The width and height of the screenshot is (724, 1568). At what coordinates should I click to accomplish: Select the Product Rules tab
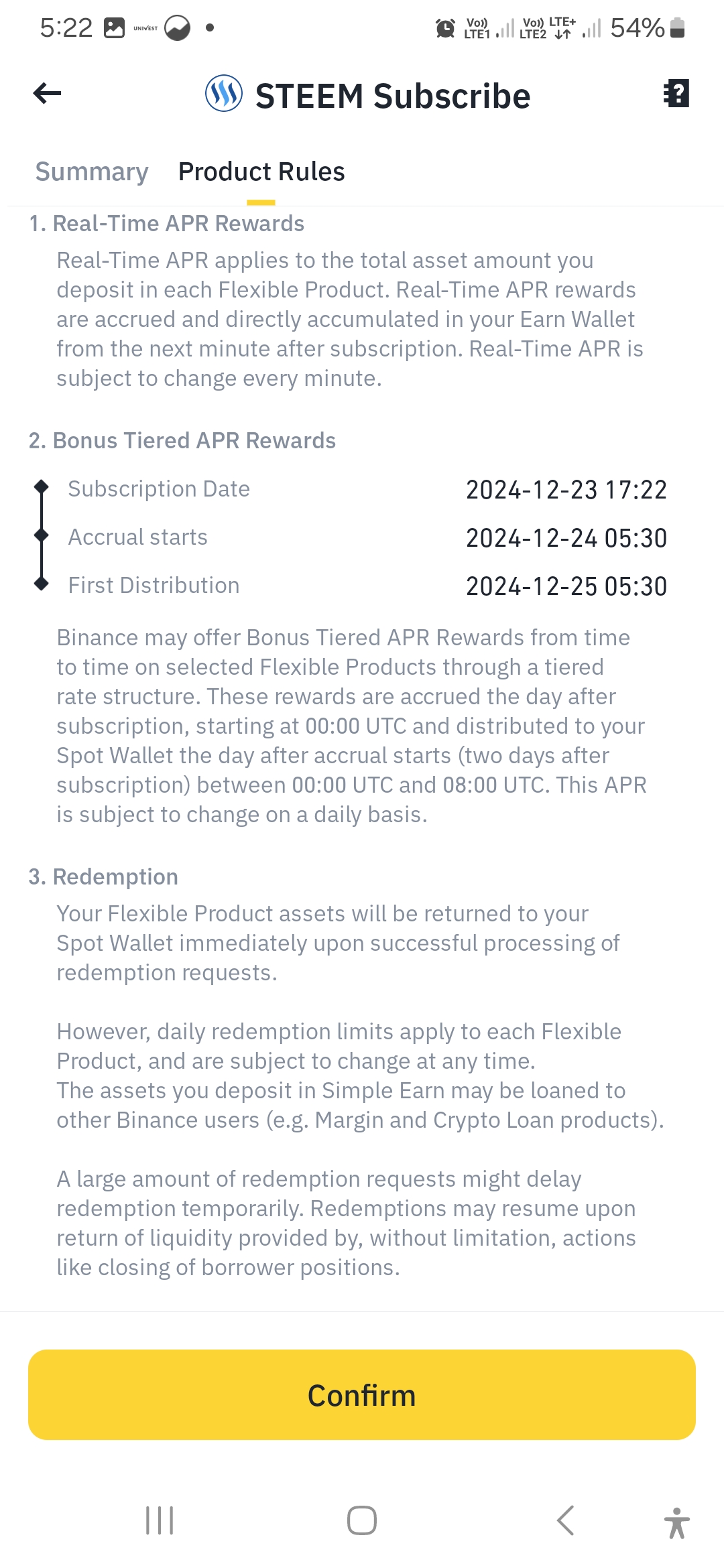(261, 172)
